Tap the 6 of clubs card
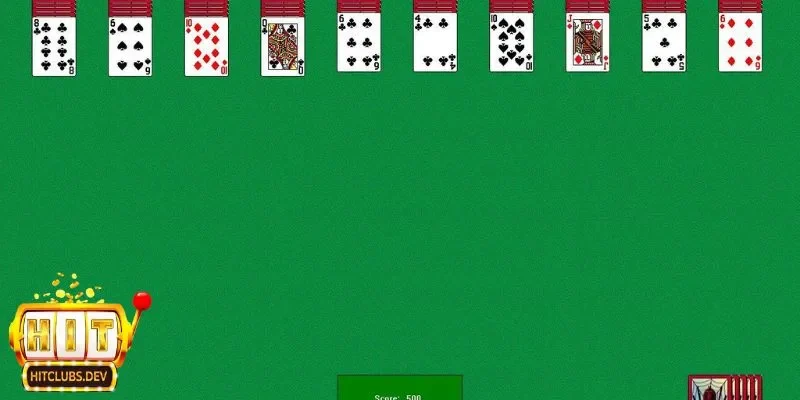Screen dimensions: 800x400 (359, 44)
